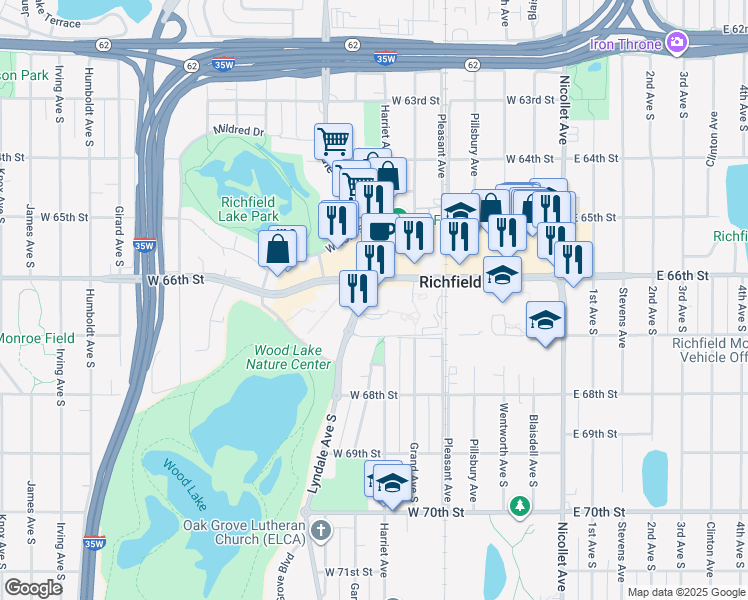Select the school marker near W 70th St

(394, 484)
